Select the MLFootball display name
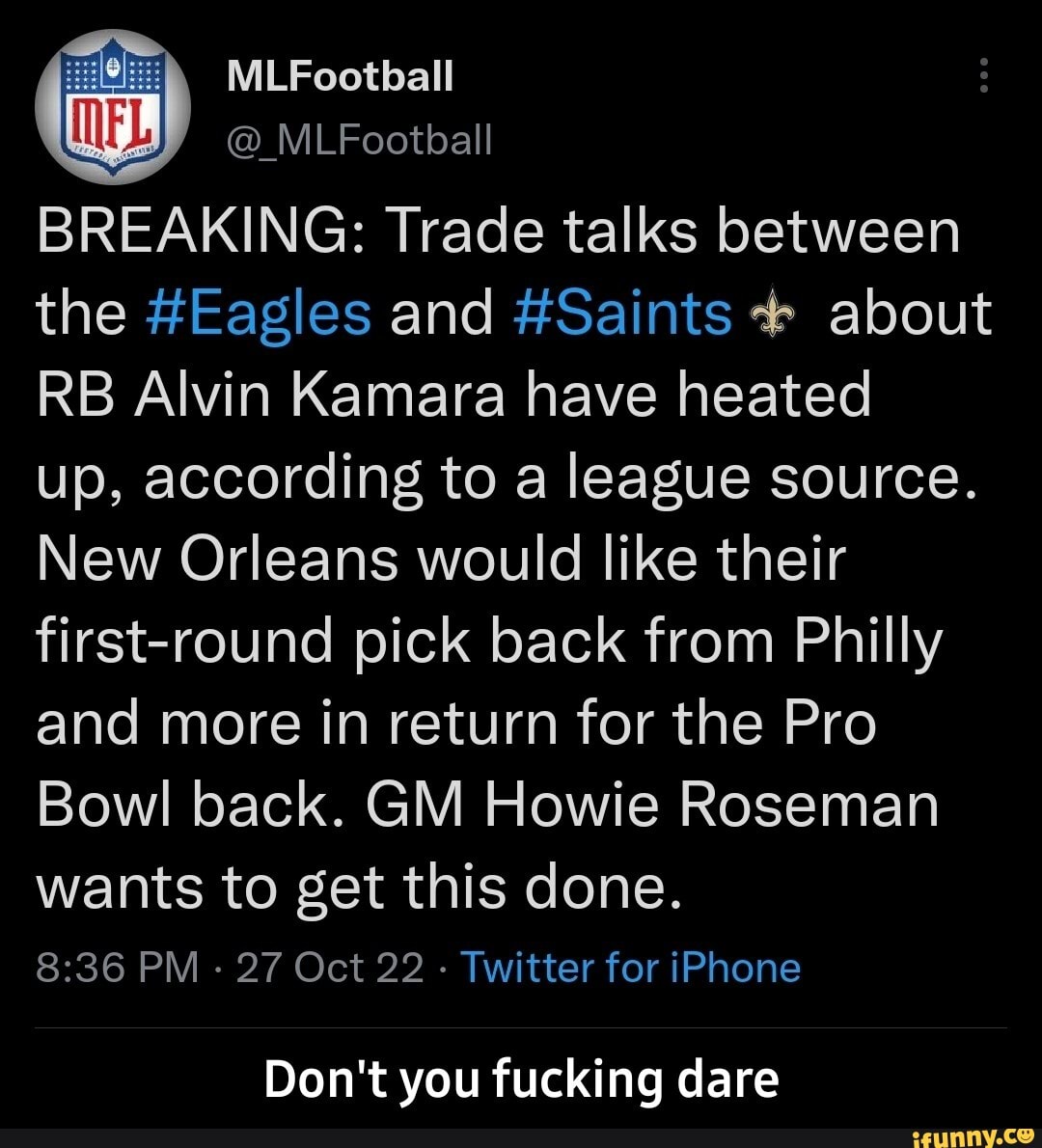This screenshot has width=1042, height=1148. [x=341, y=75]
